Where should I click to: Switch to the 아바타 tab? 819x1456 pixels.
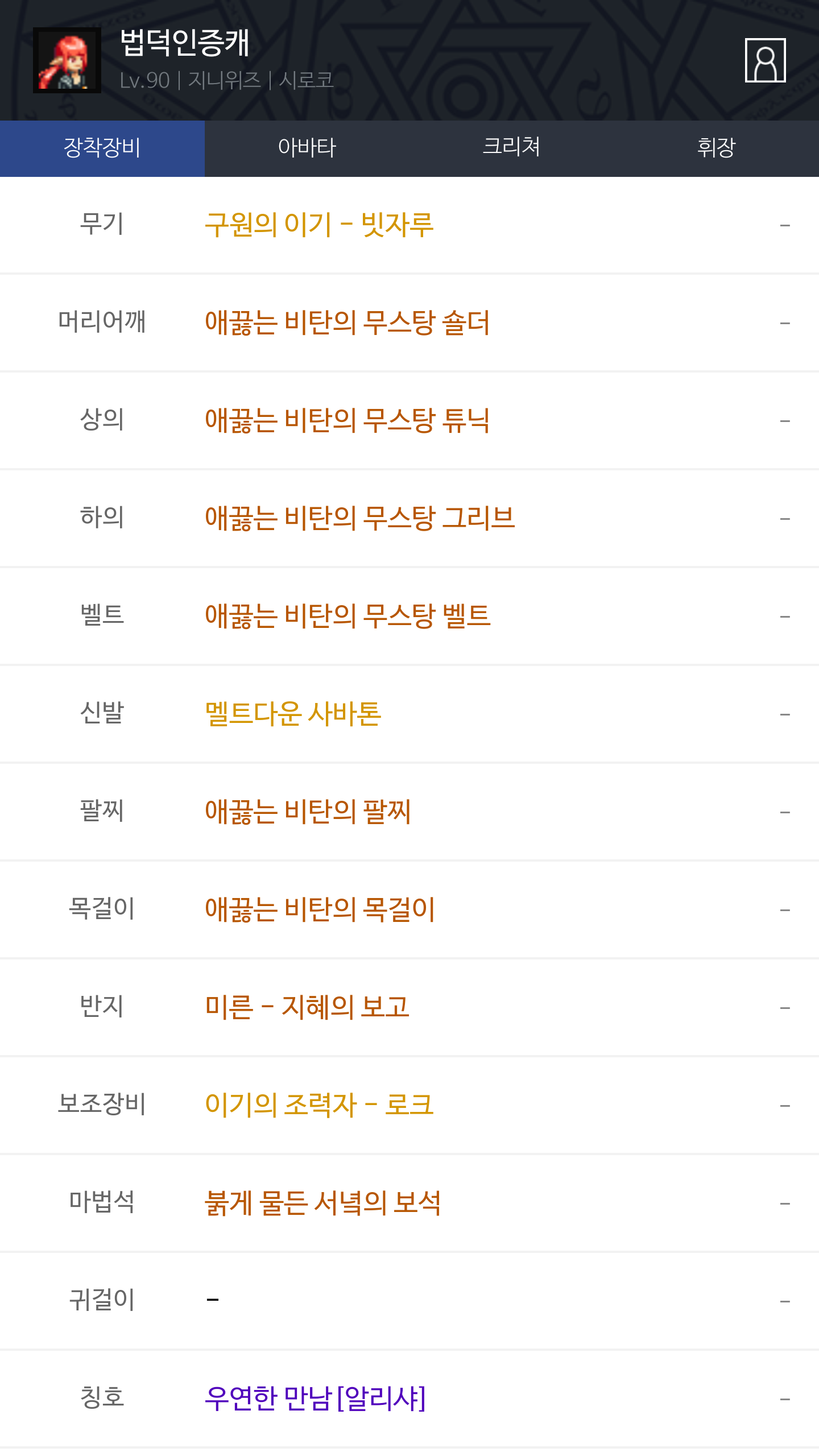307,148
